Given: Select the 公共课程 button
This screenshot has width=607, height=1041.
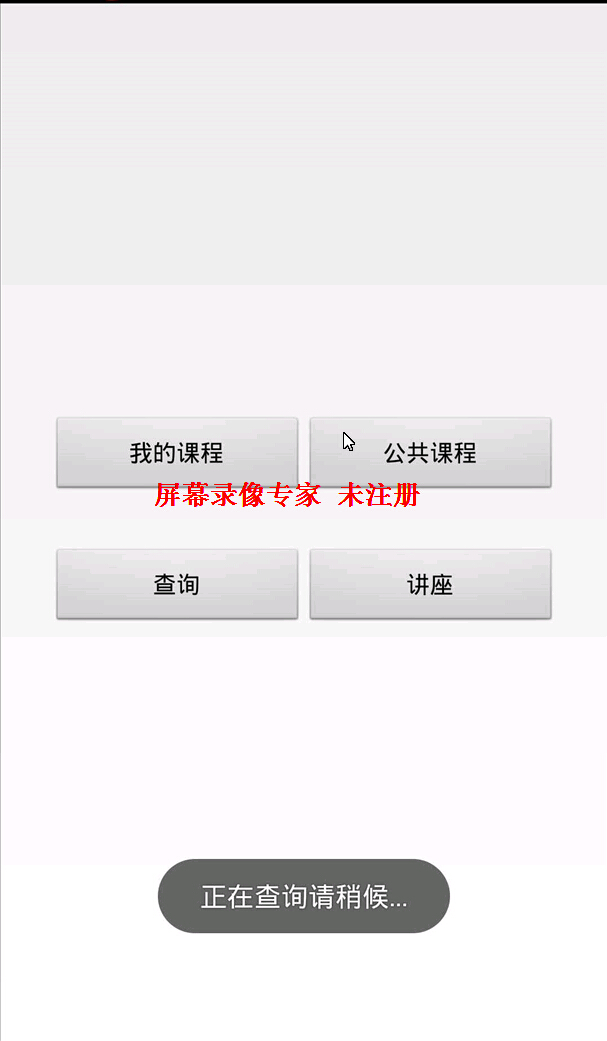Looking at the screenshot, I should [430, 452].
